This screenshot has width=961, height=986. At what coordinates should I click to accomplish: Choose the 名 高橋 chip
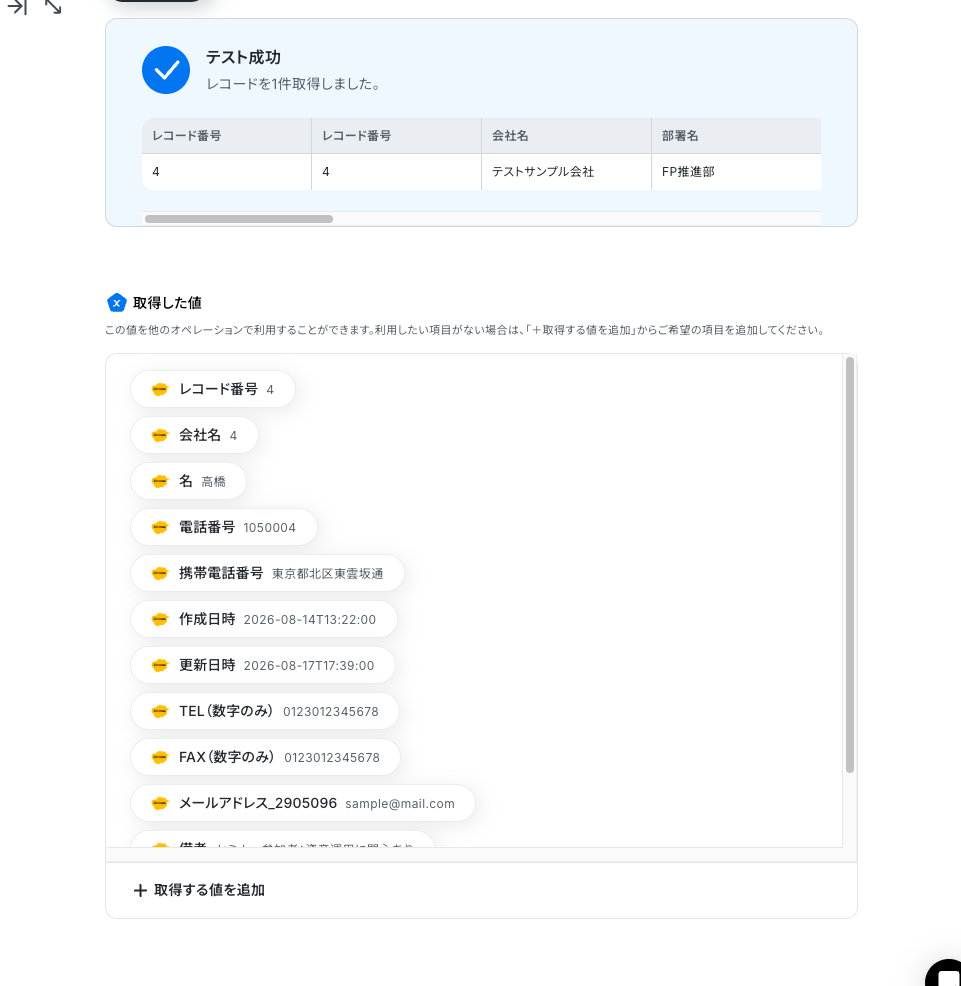pos(188,481)
